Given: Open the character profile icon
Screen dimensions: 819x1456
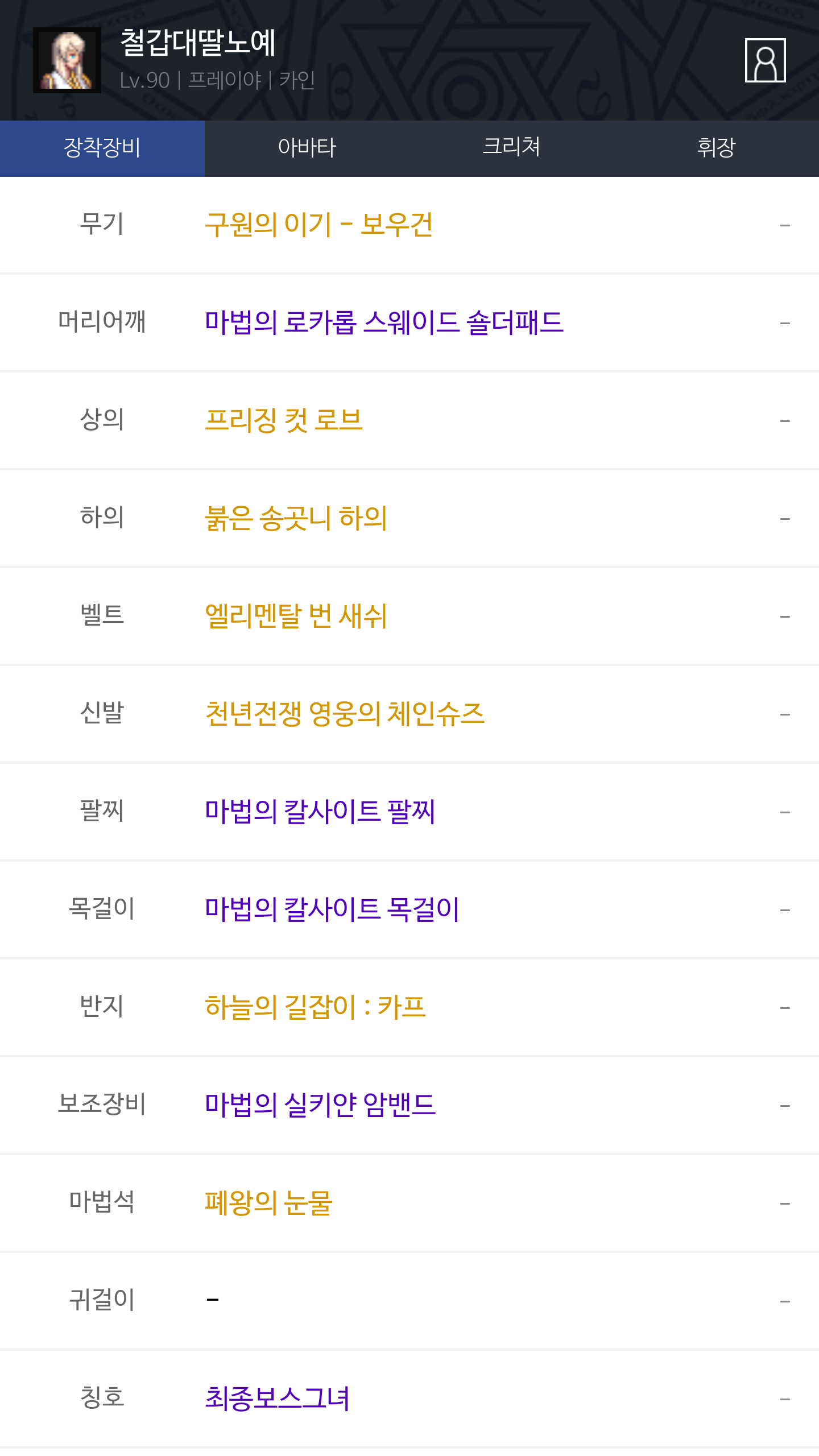Looking at the screenshot, I should 765,60.
